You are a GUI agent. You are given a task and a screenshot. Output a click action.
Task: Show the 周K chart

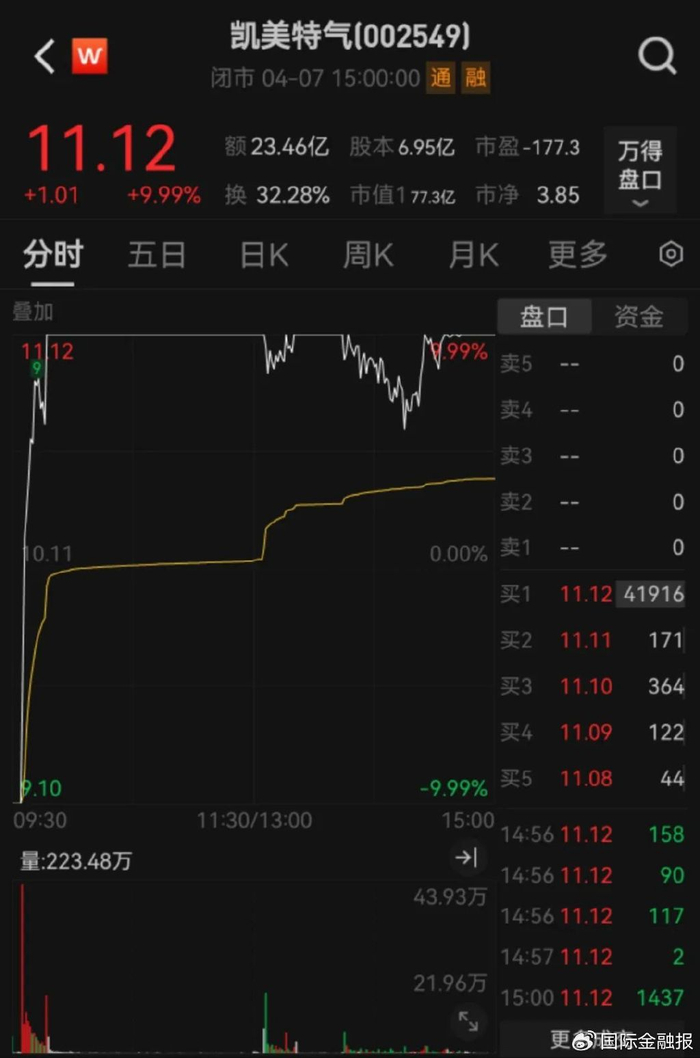tap(368, 255)
